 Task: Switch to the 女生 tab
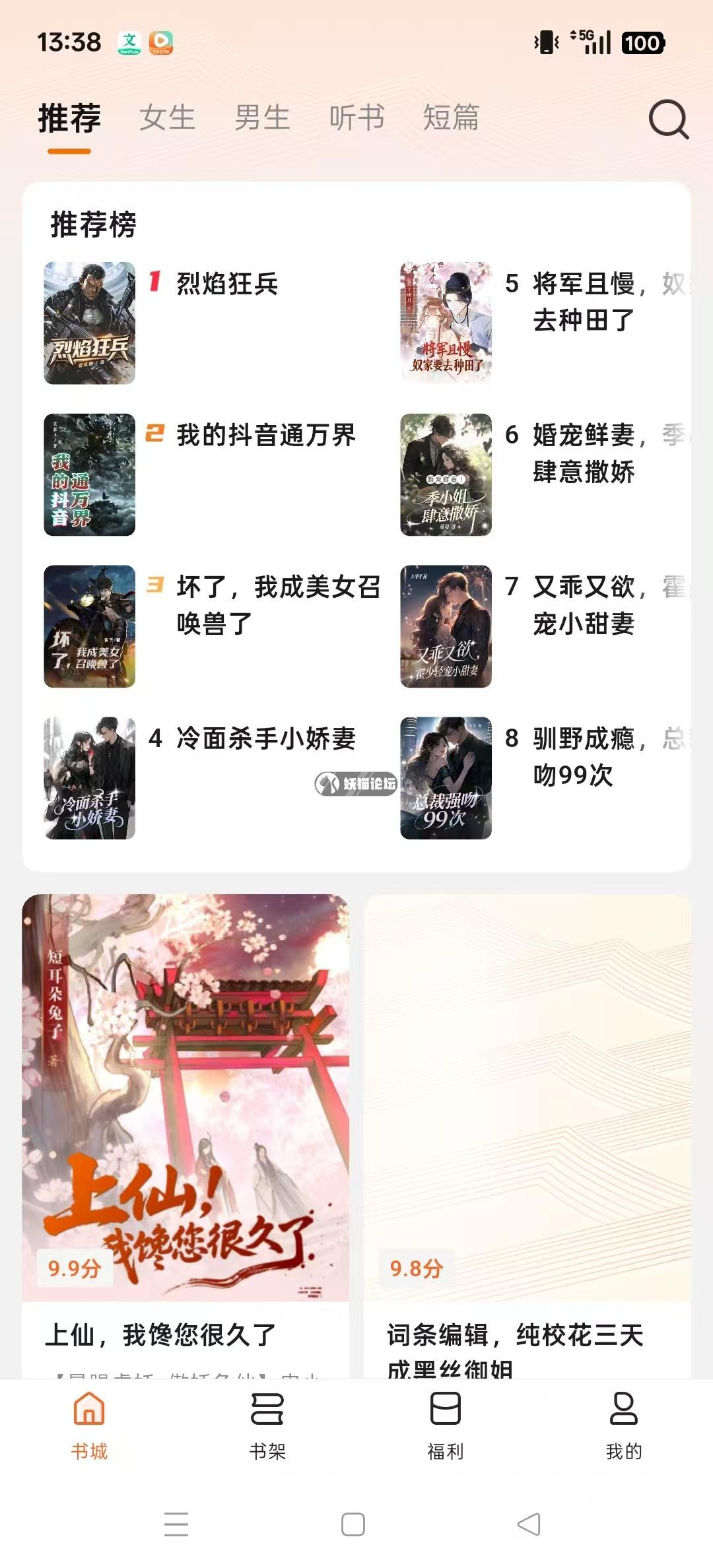[167, 118]
